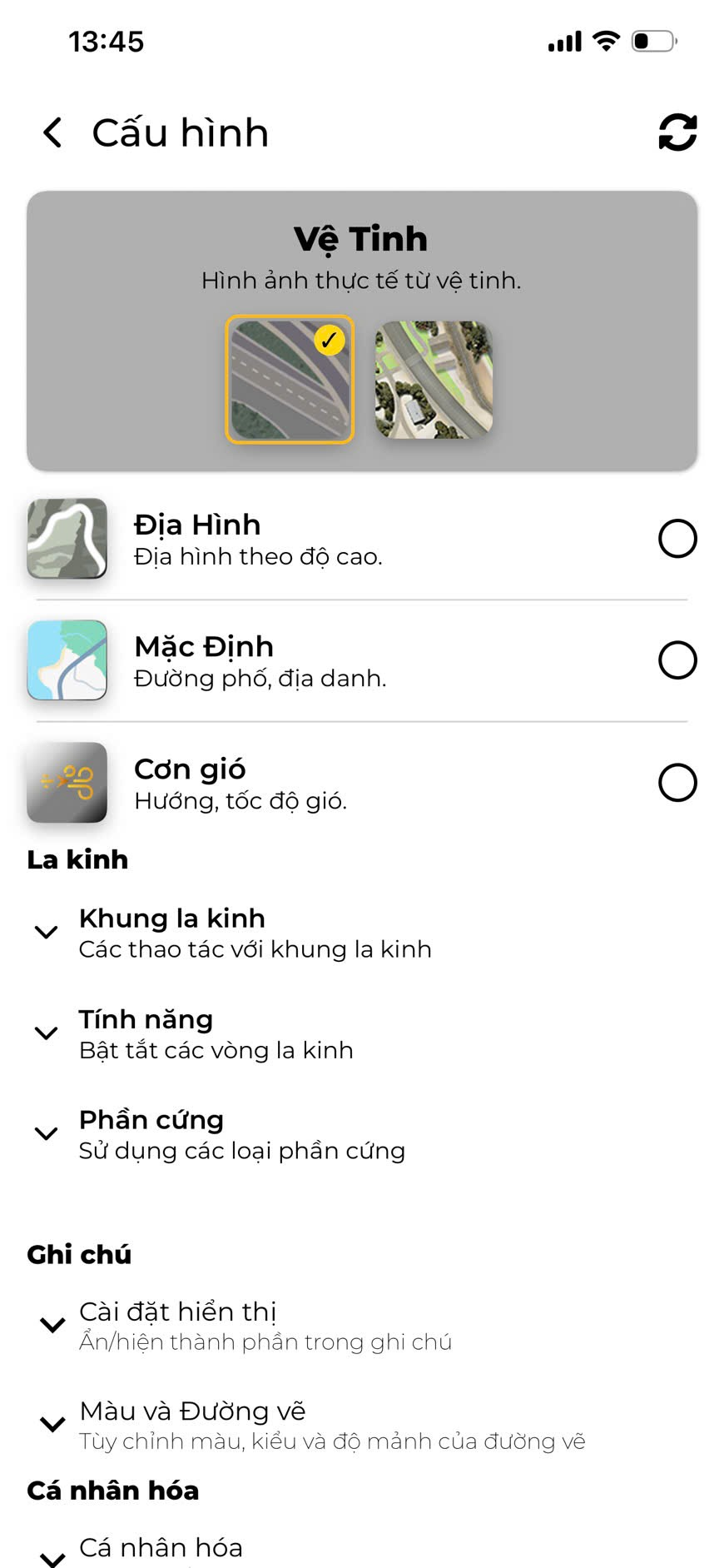This screenshot has width=724, height=1568.
Task: Tap the back arrow in the header
Action: click(50, 132)
